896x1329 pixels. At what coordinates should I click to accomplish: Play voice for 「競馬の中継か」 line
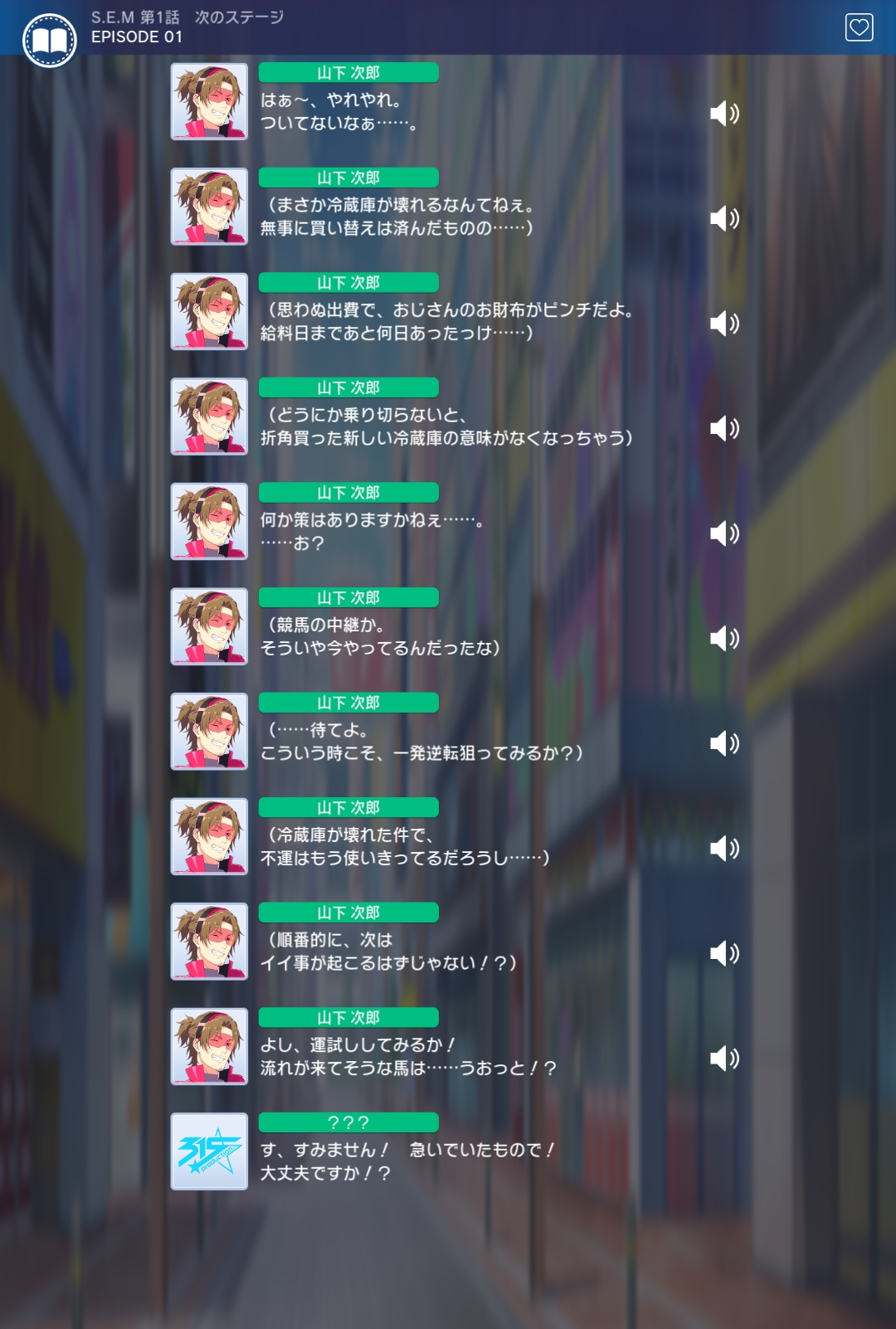[723, 638]
